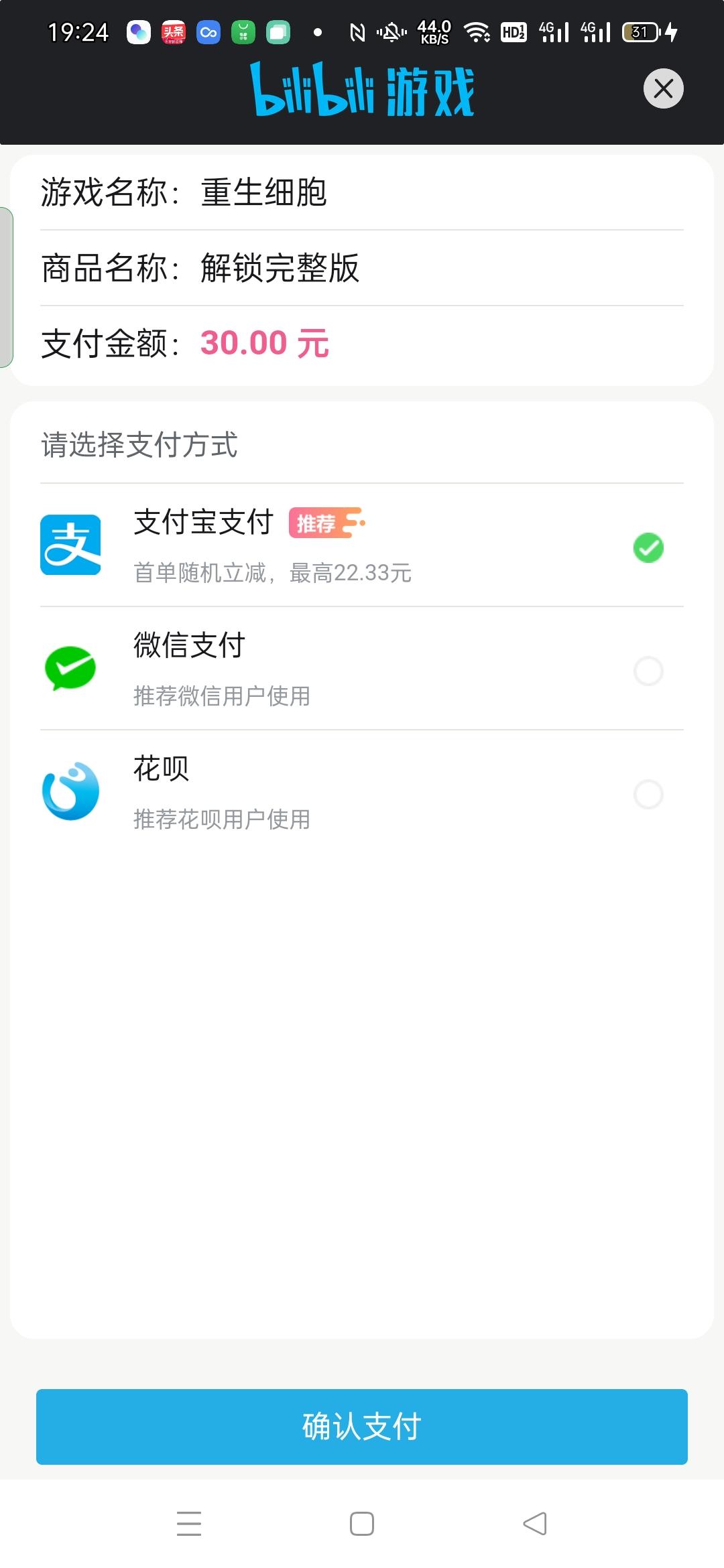Click the battery indicator in status bar

(x=639, y=31)
